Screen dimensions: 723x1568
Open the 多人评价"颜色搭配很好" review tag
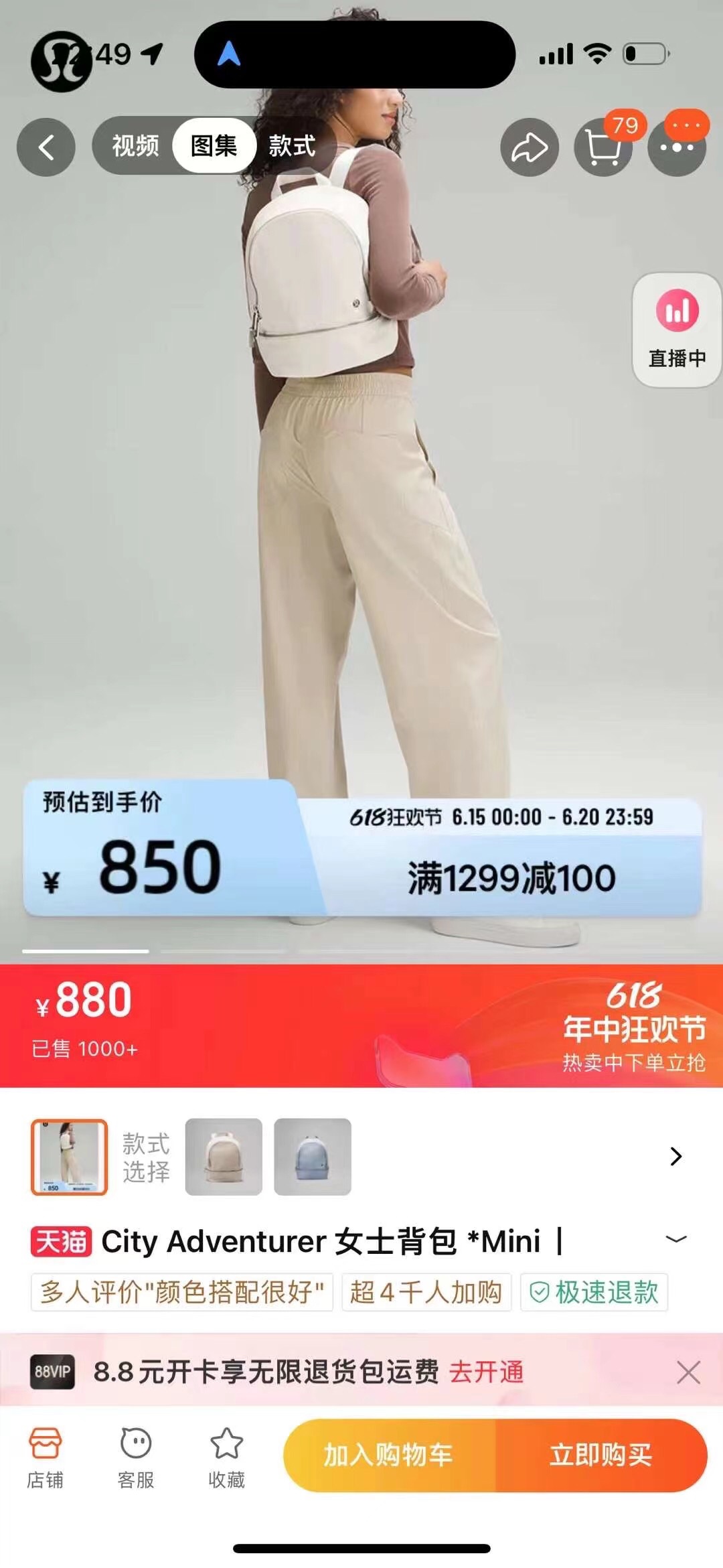[x=182, y=1292]
